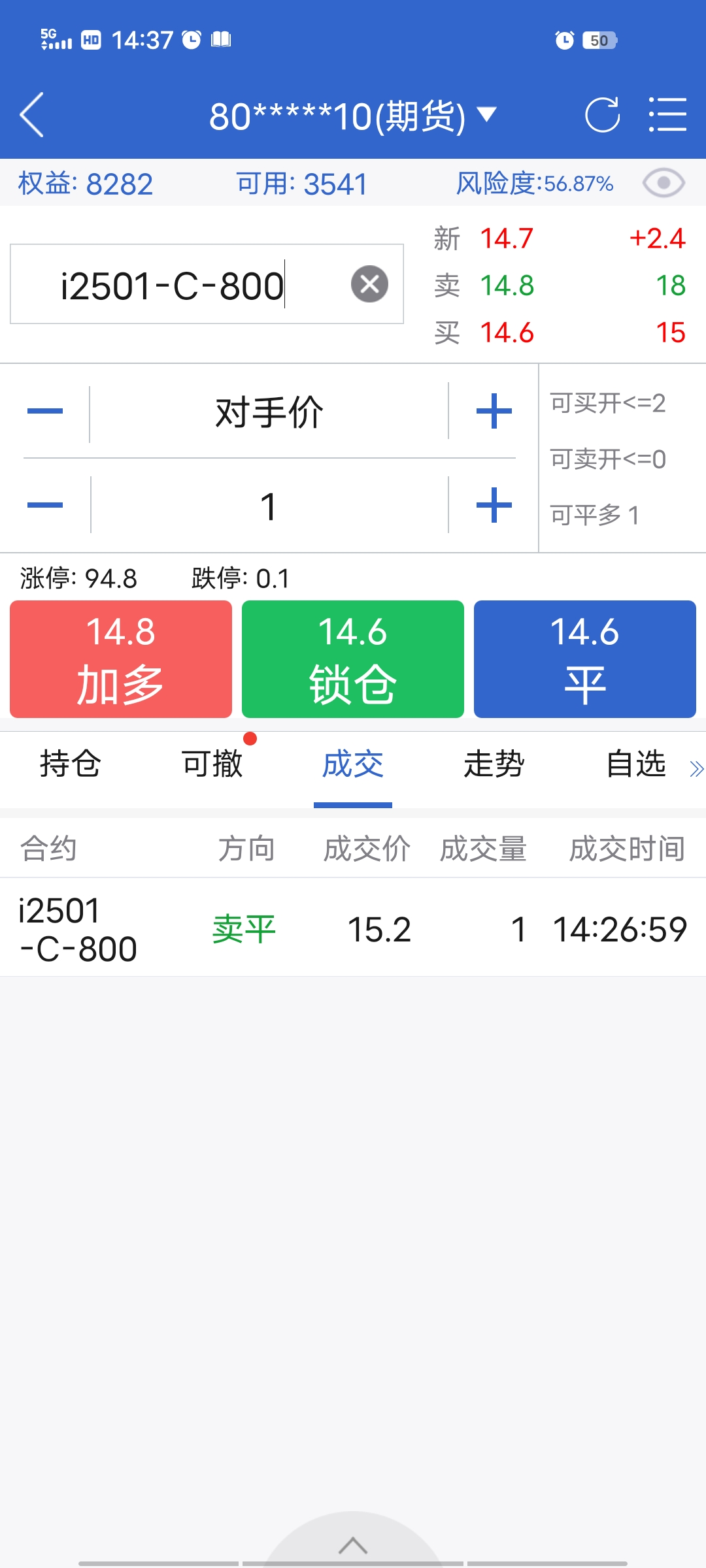
Task: Decrease the price with minus button
Action: [x=45, y=412]
